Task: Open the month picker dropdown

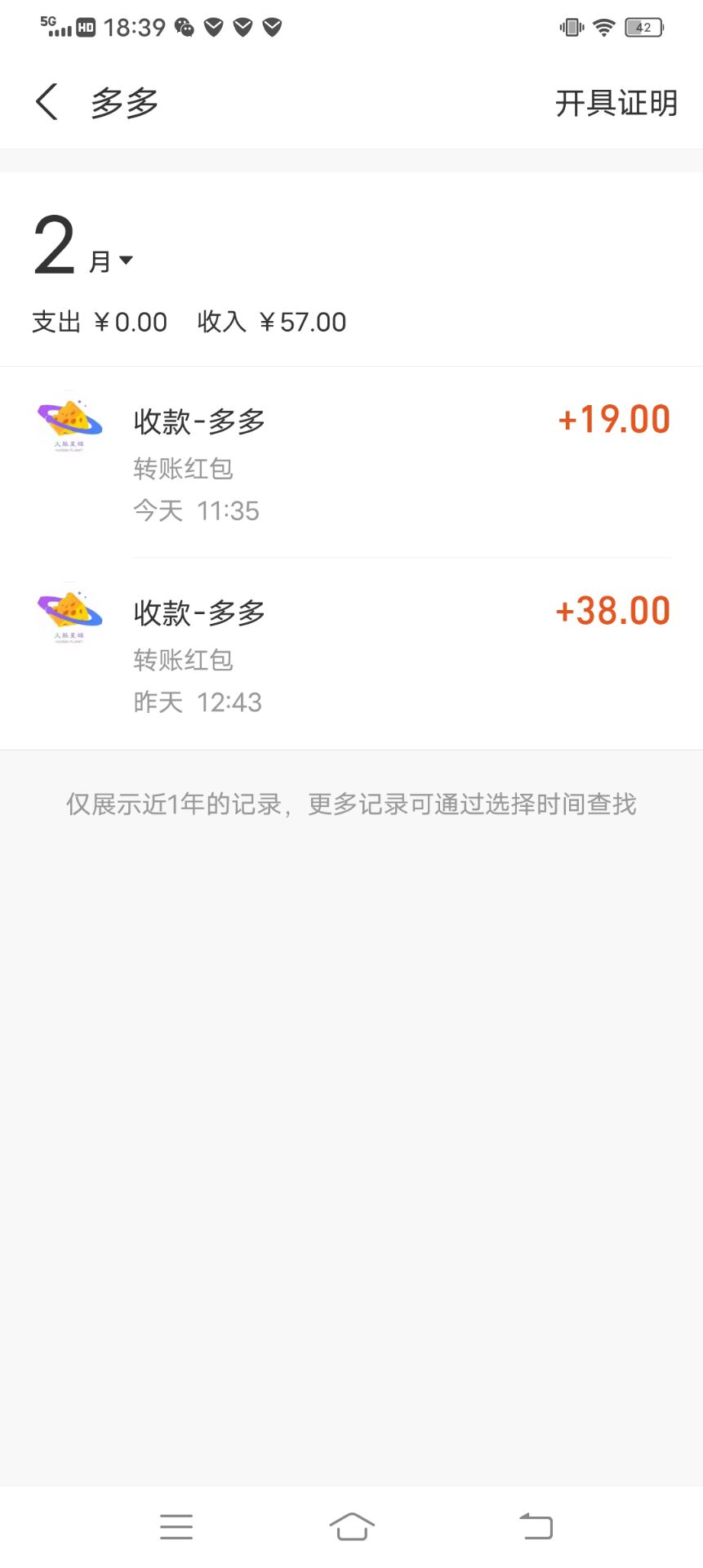Action: tap(110, 261)
